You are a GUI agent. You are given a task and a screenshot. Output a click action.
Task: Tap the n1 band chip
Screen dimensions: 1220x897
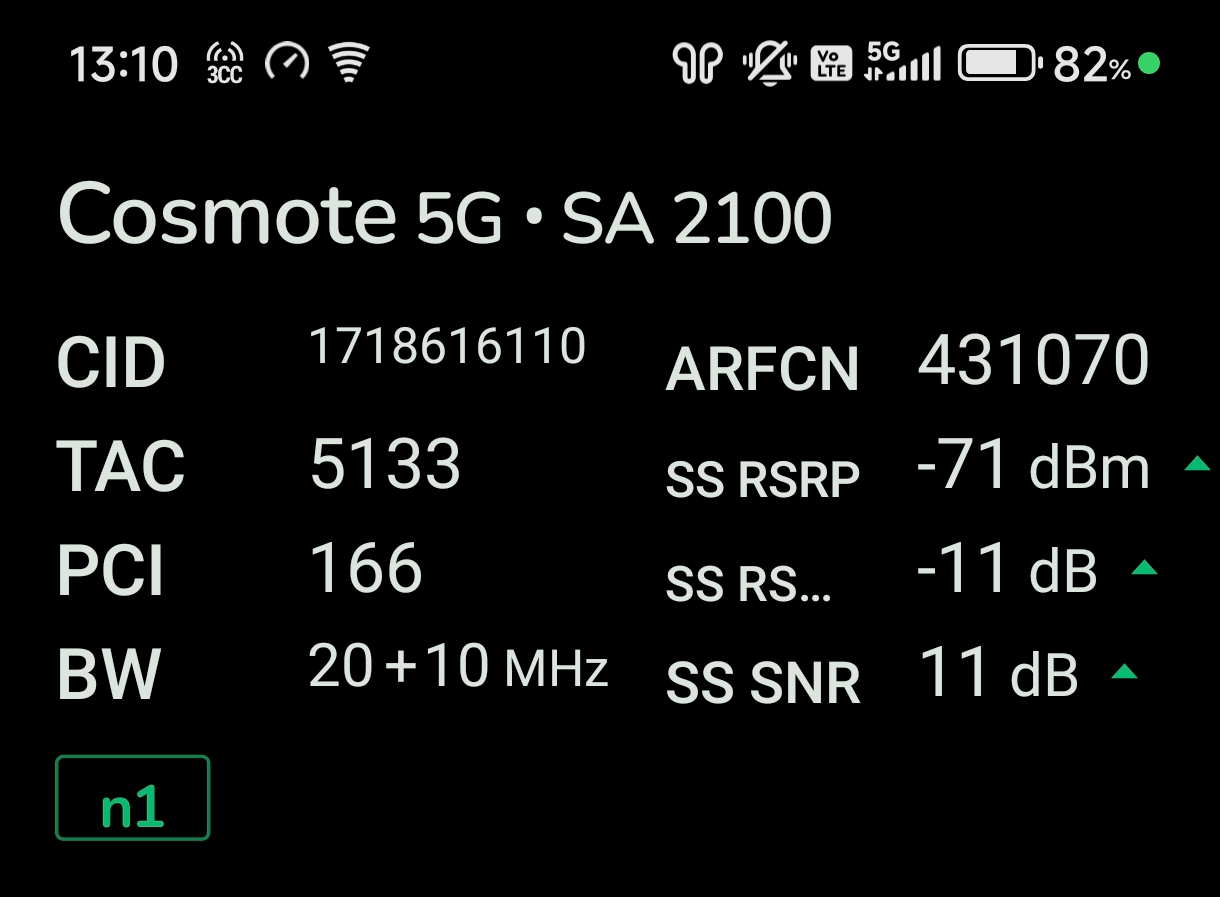[132, 798]
